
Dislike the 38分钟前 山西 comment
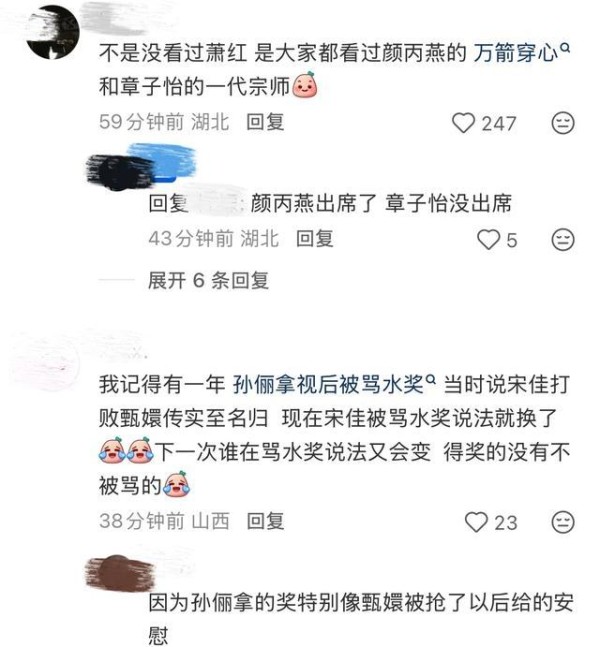(563, 522)
